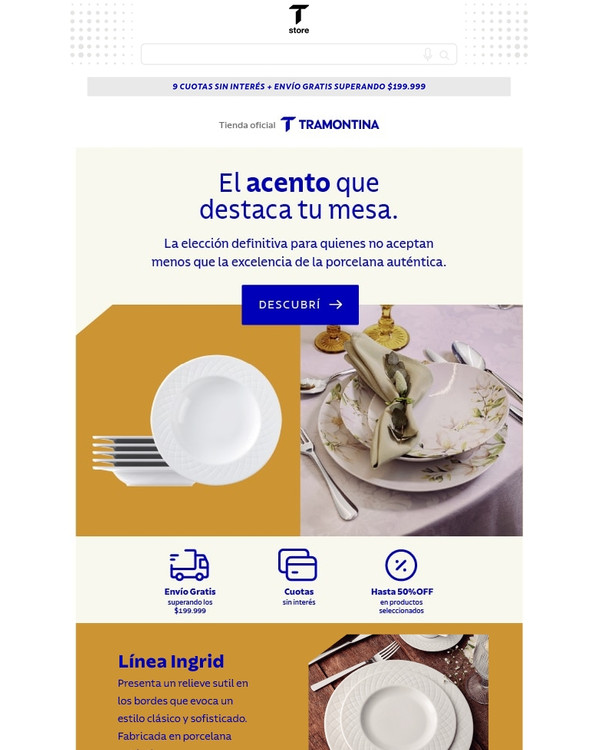
Task: Tap the search box under the store logo
Action: 280,54
